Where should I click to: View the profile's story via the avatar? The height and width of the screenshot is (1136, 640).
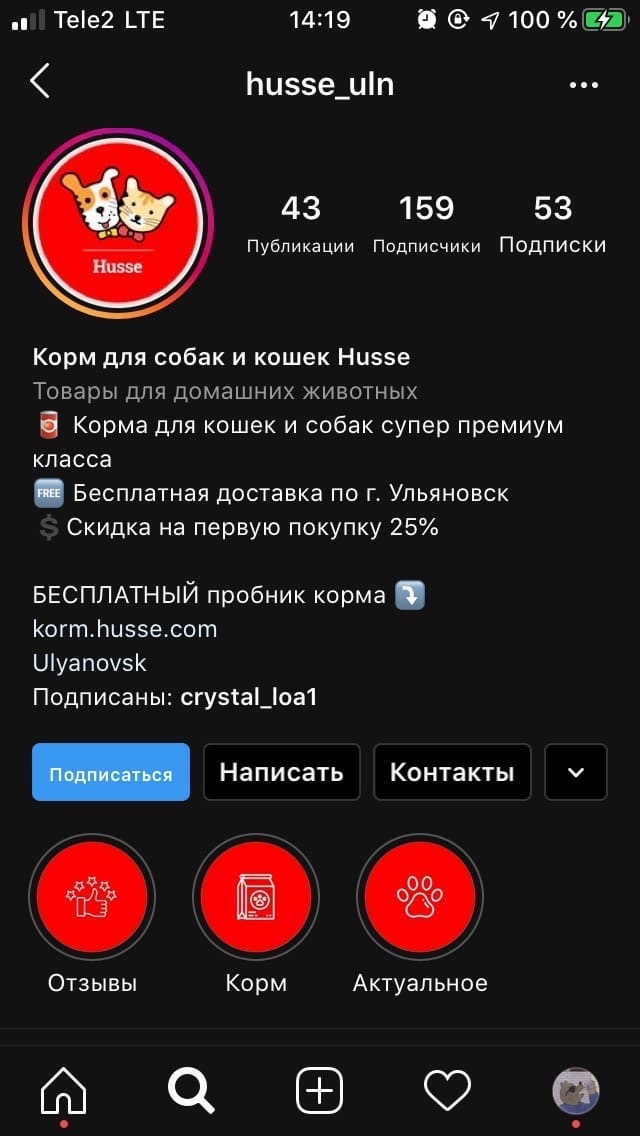(x=118, y=223)
